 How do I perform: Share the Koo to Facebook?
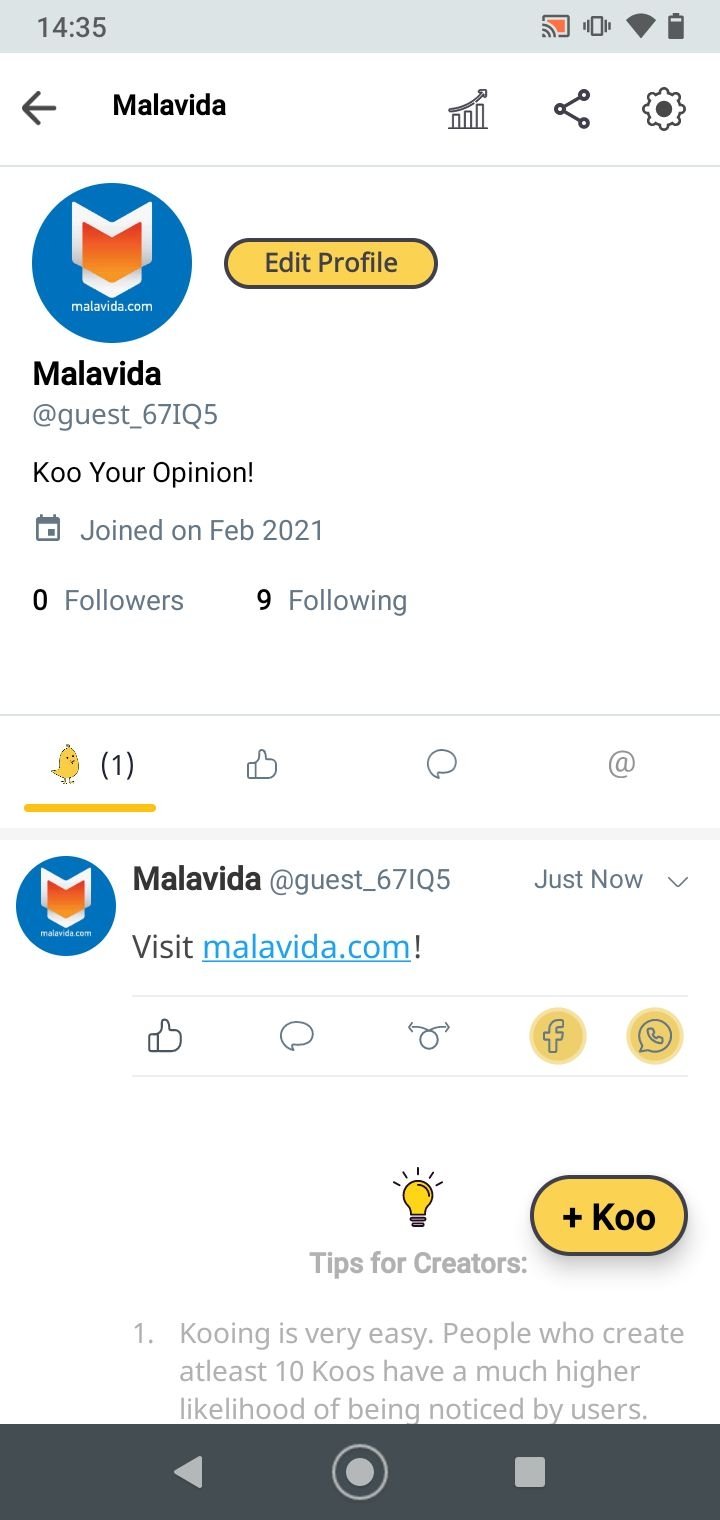click(x=557, y=1036)
